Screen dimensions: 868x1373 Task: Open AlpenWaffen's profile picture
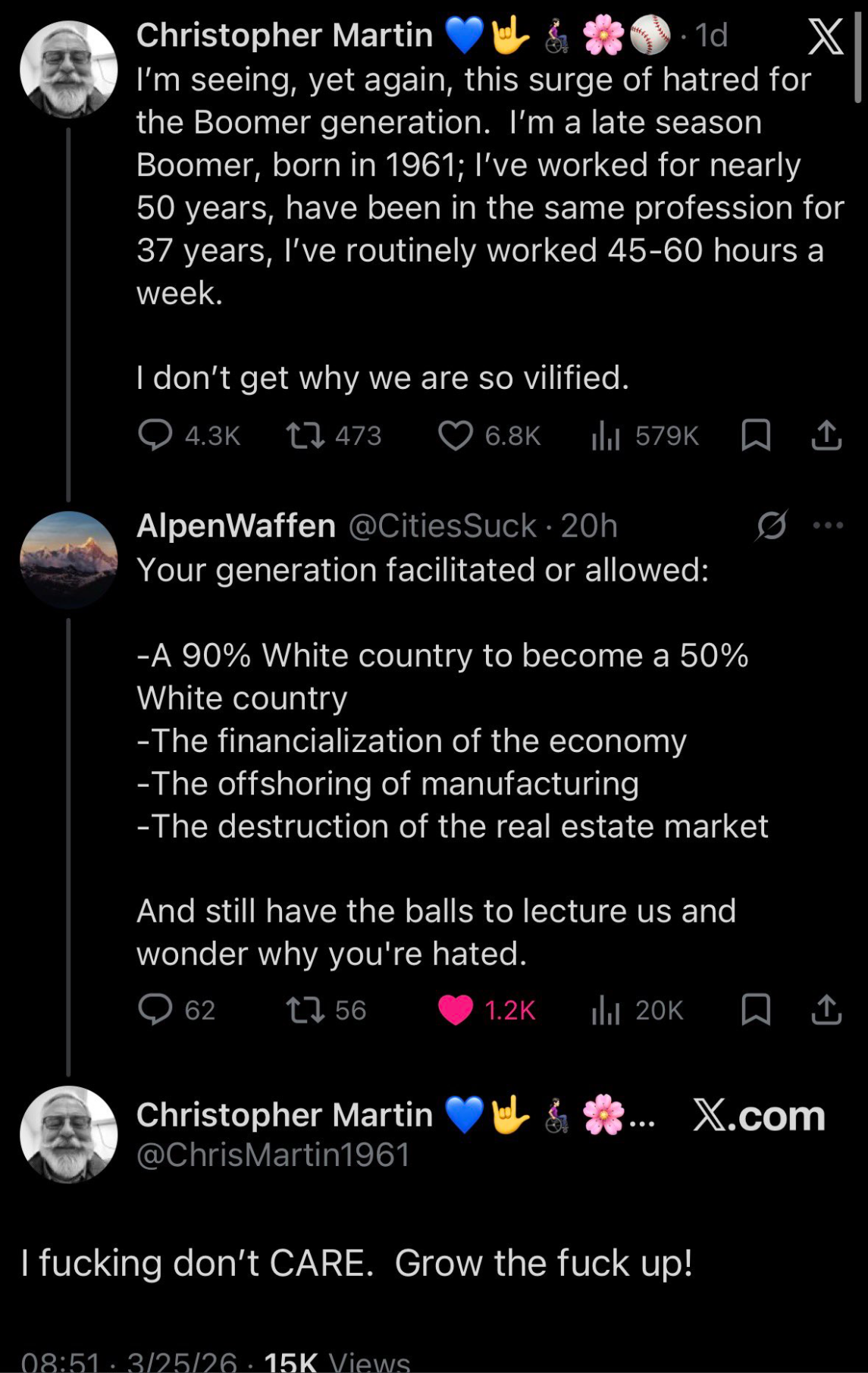[68, 560]
